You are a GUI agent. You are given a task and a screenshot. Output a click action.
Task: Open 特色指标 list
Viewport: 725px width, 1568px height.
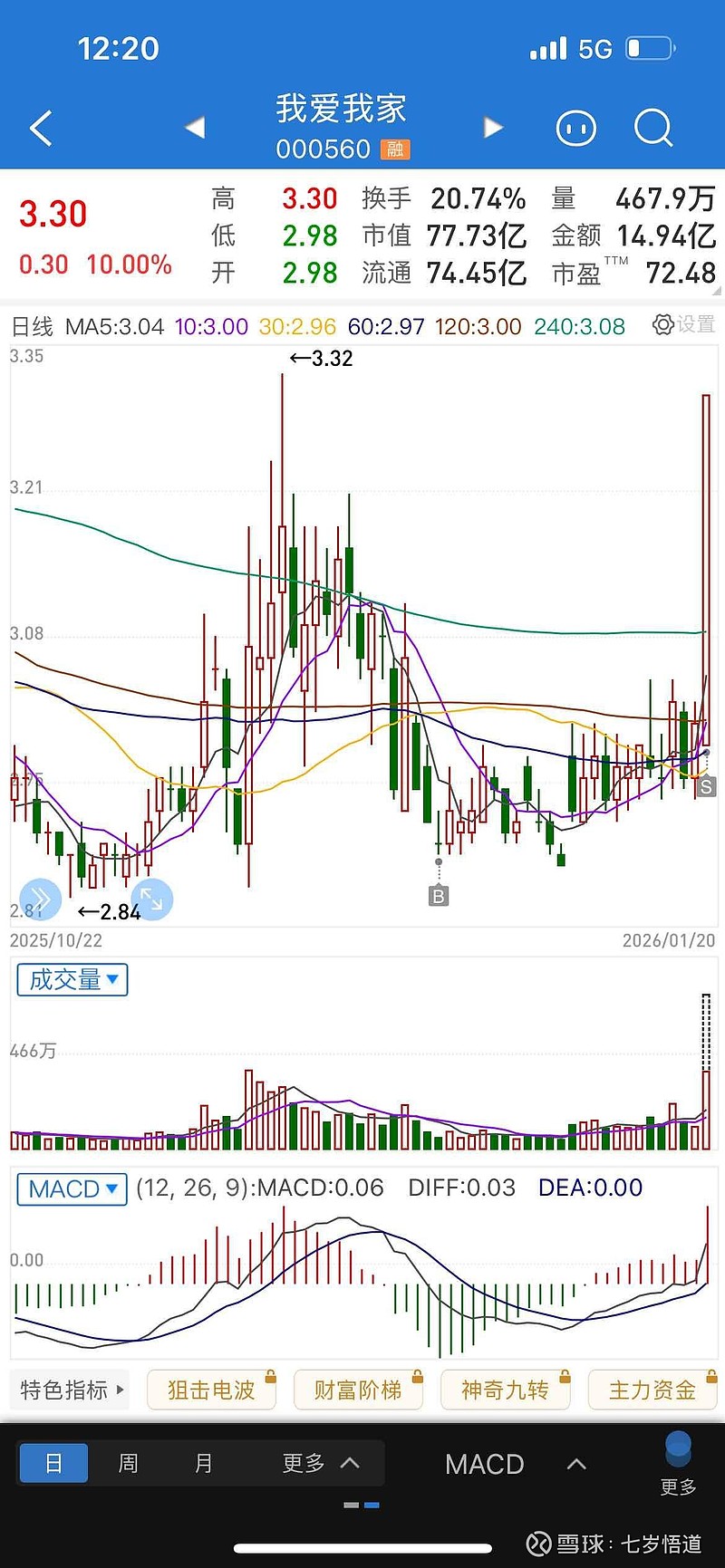[72, 1390]
